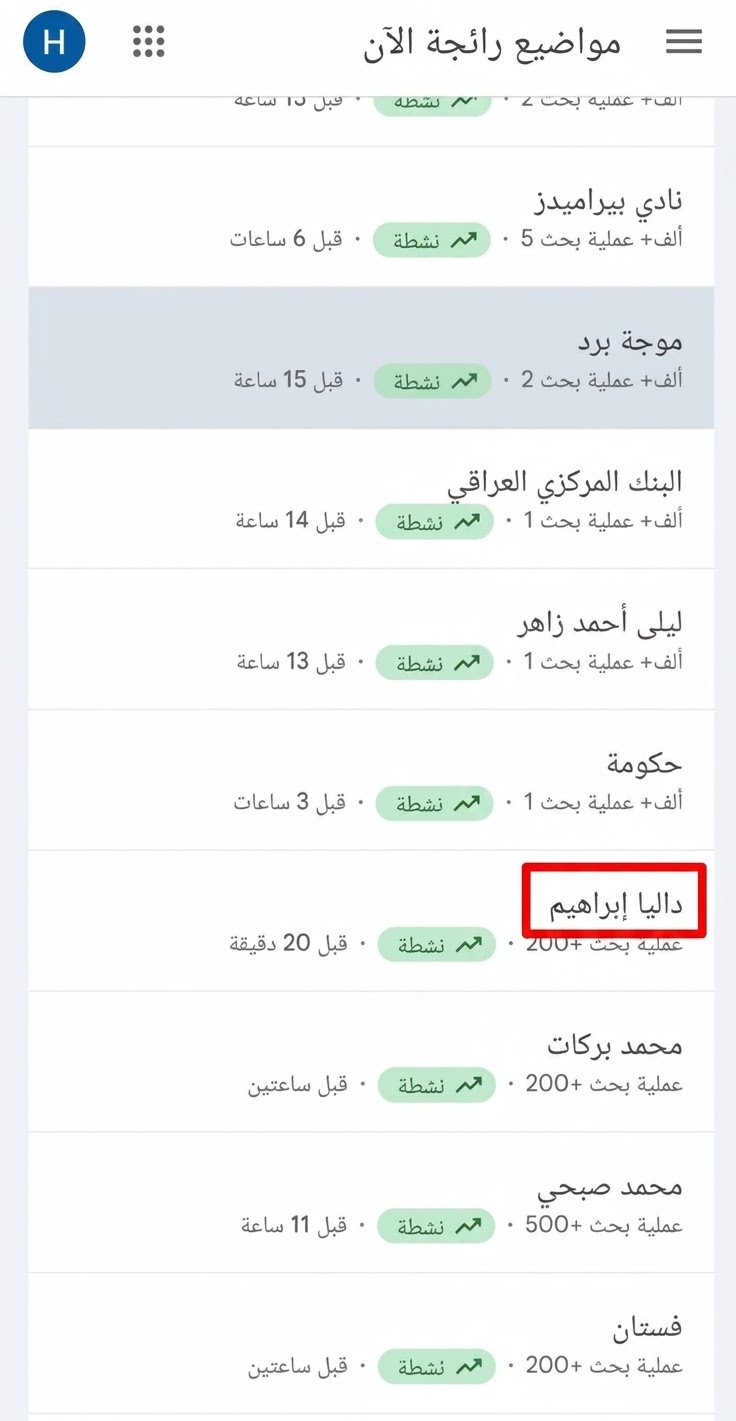Open the trending topic حكومة
The image size is (736, 1421).
[371, 781]
